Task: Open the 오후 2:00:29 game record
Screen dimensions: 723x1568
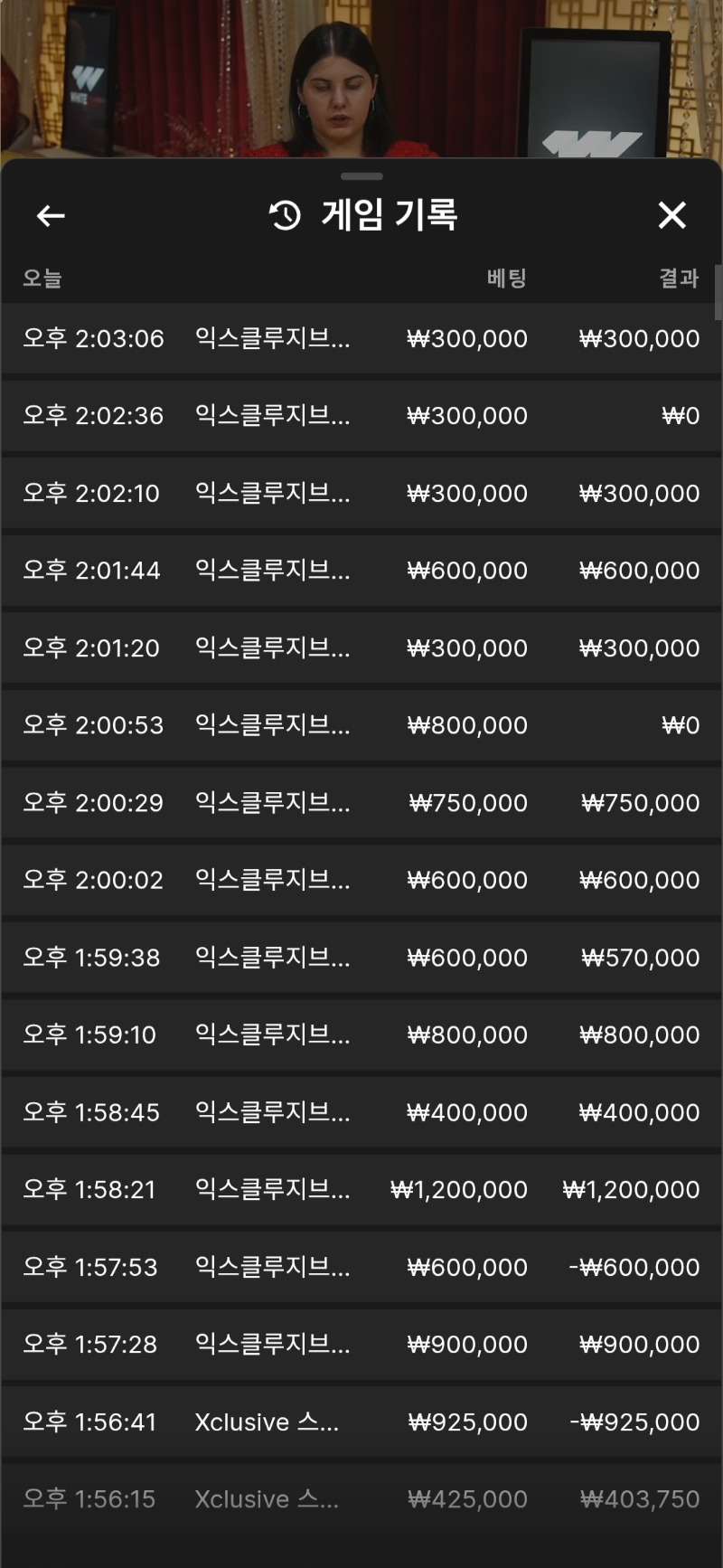Action: coord(361,802)
